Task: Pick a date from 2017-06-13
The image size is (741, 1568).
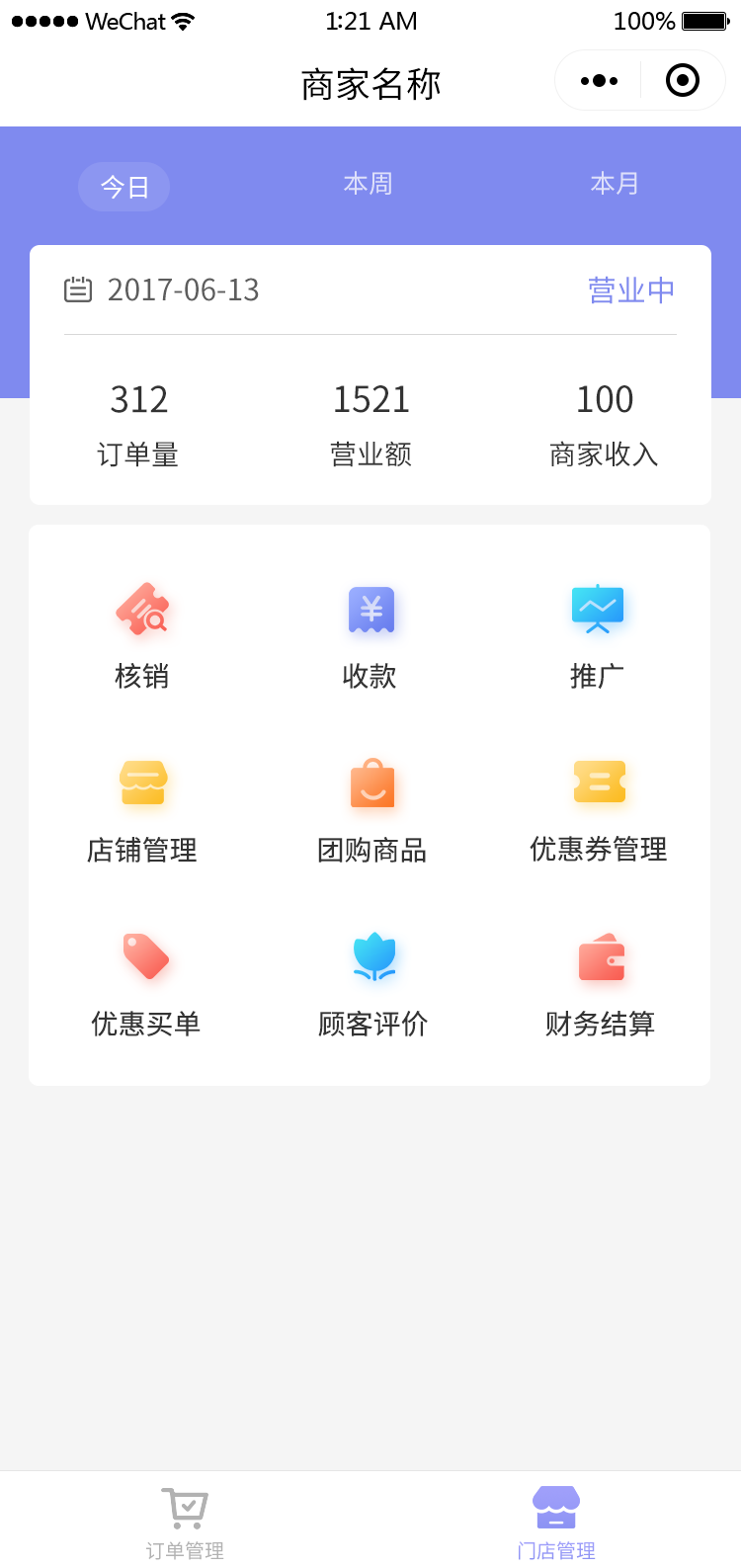Action: [163, 290]
